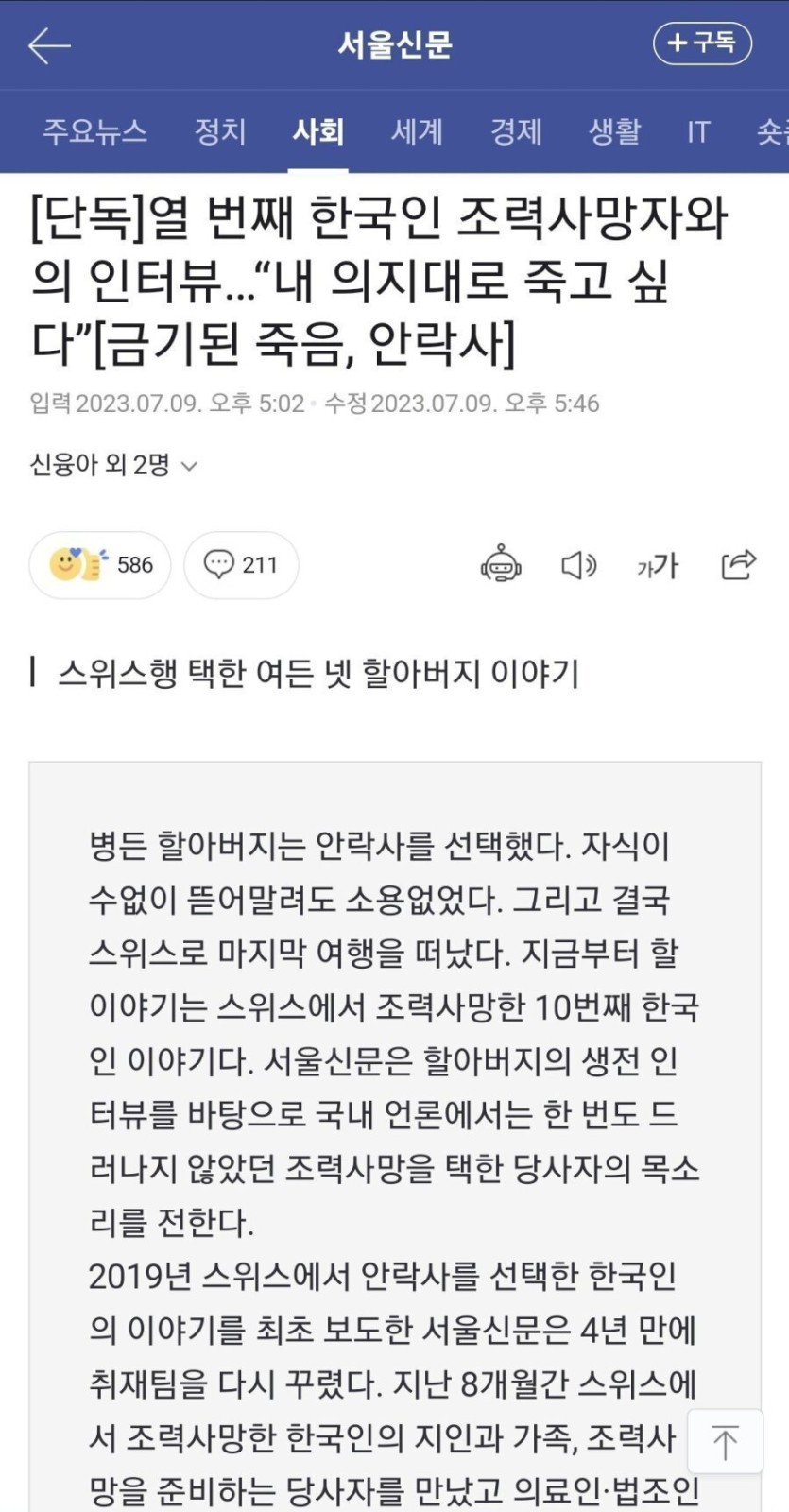Open the 211 comments
Image resolution: width=789 pixels, height=1512 pixels.
241,565
